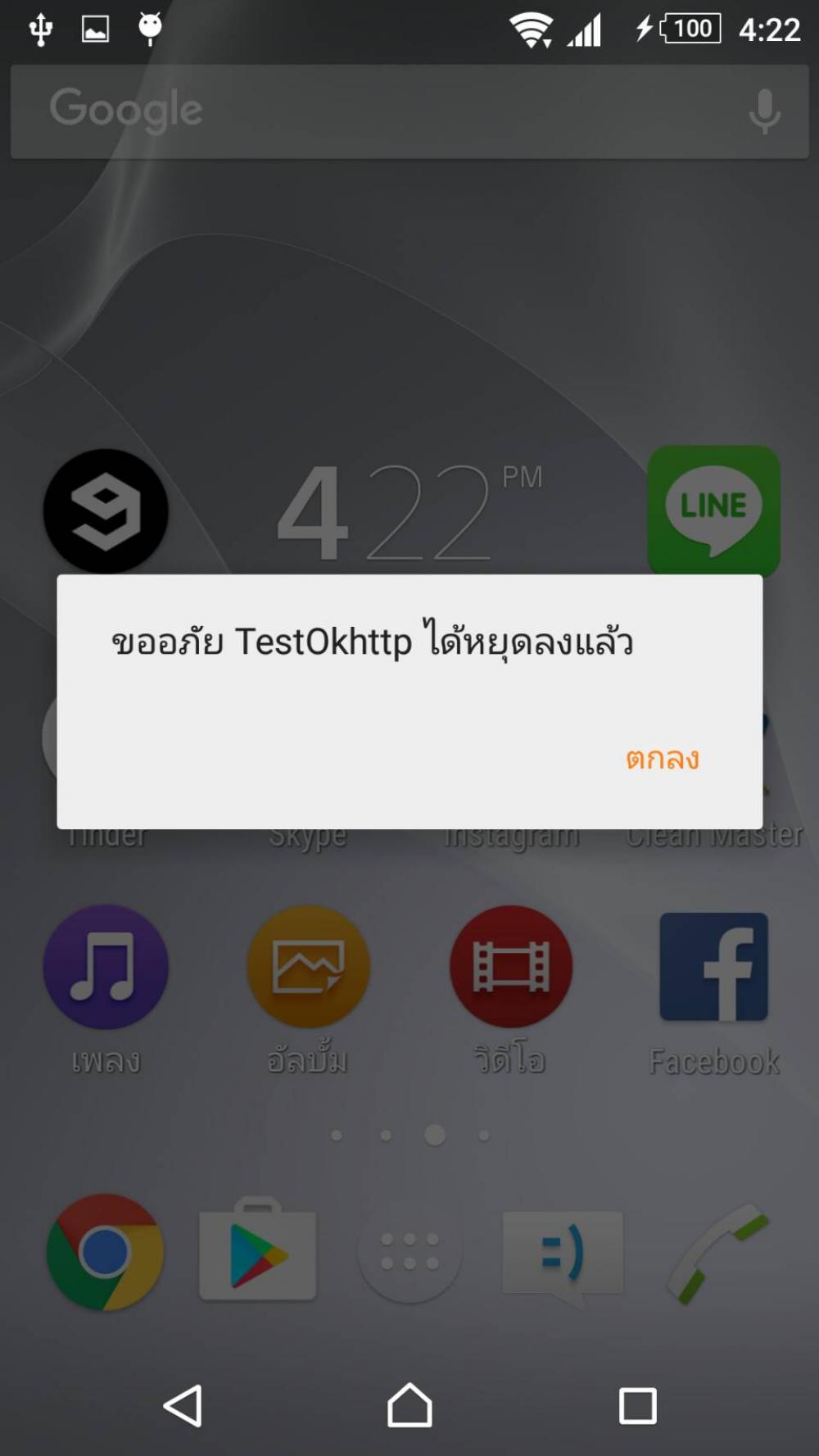Open recent apps from navigation bar

click(637, 1406)
